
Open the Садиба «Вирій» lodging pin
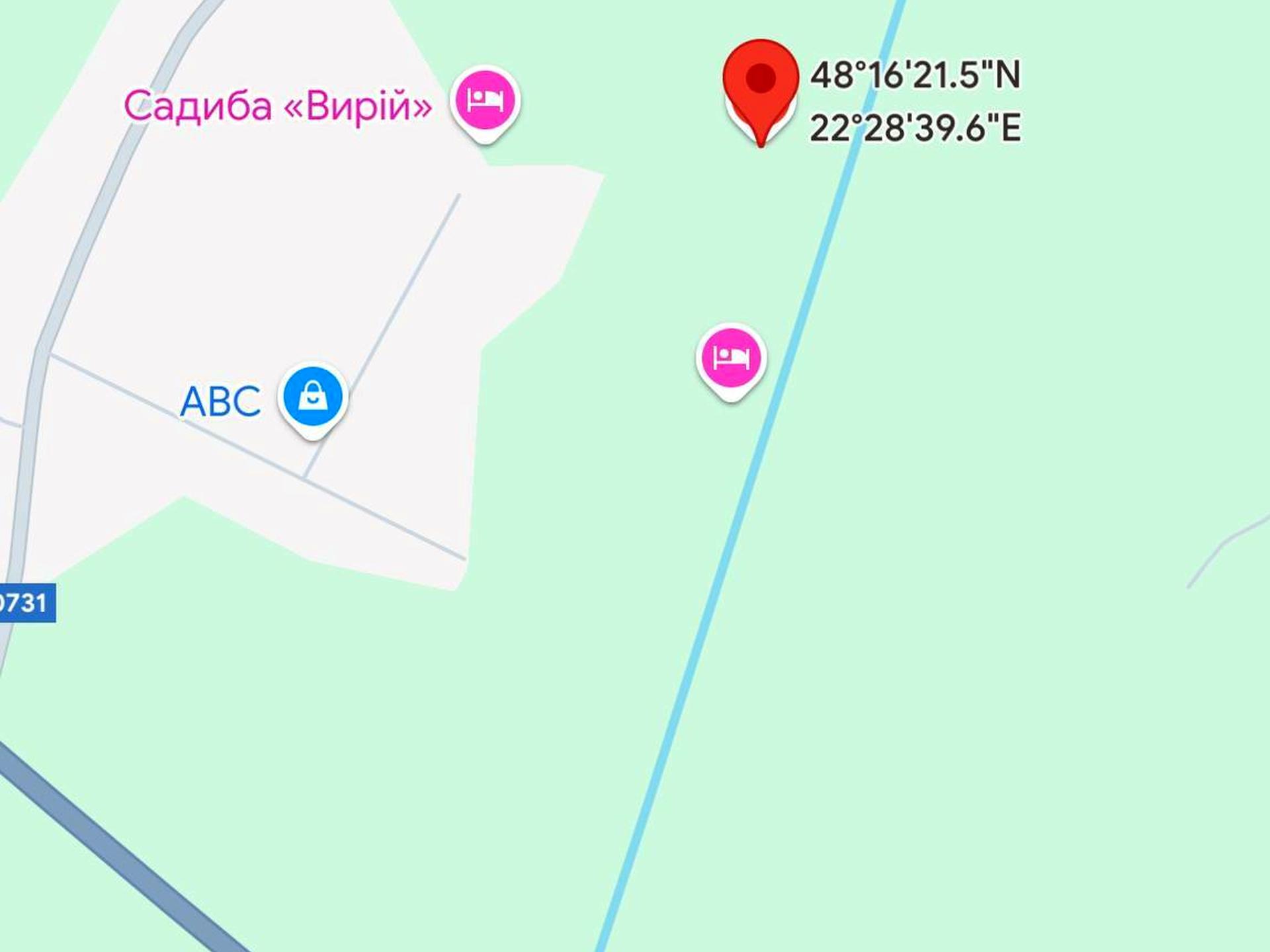click(485, 101)
